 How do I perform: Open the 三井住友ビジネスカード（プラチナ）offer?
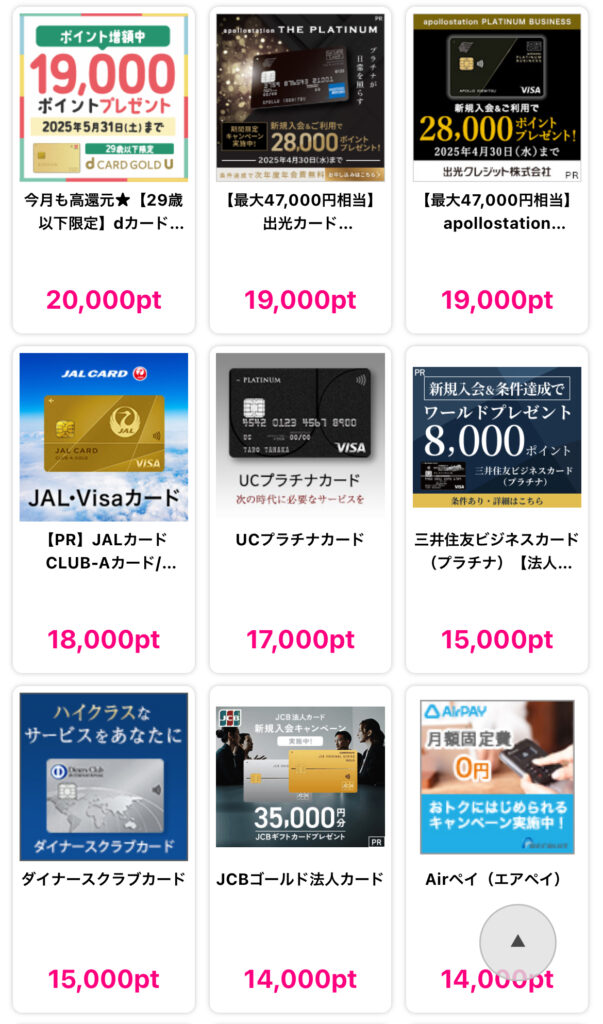click(497, 510)
